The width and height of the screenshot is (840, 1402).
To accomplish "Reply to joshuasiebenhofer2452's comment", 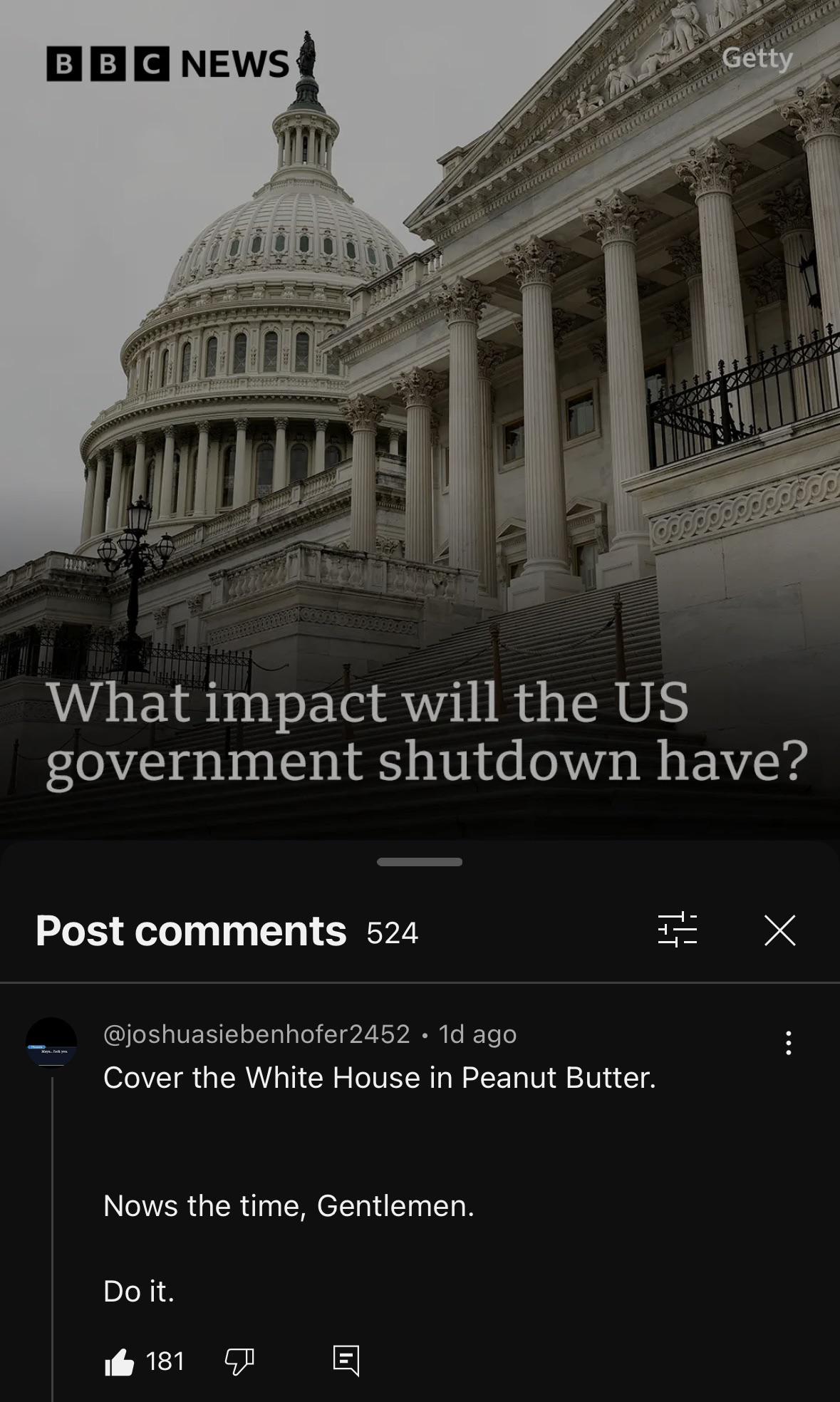I will point(346,1361).
